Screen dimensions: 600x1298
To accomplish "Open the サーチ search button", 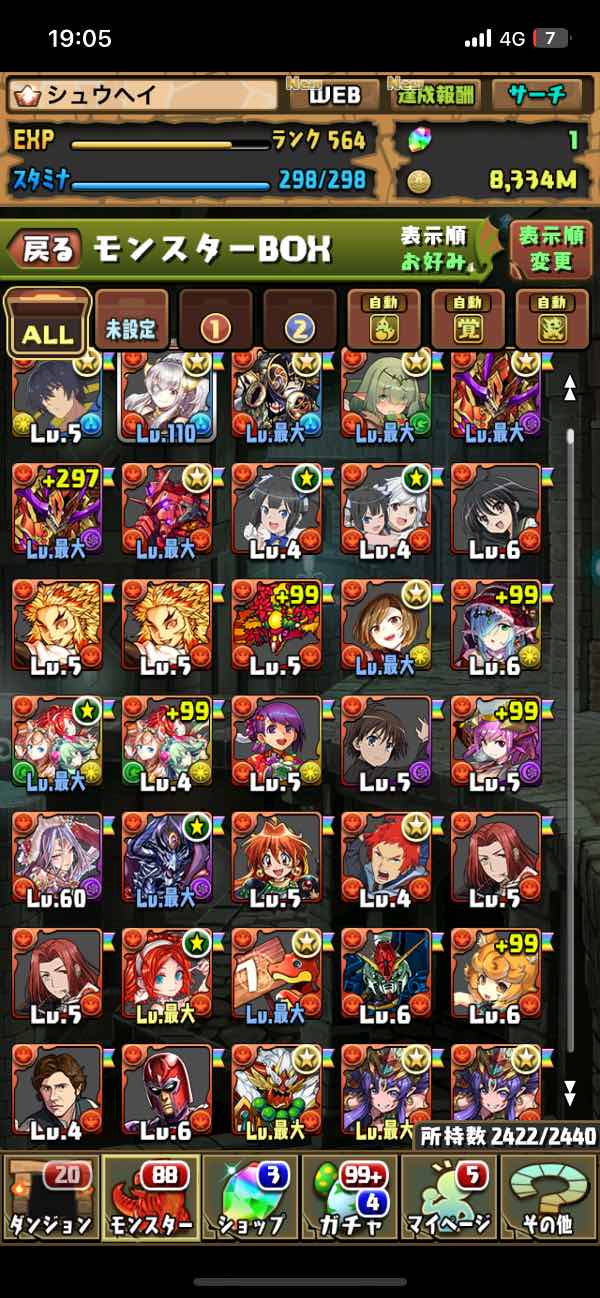I will [538, 95].
